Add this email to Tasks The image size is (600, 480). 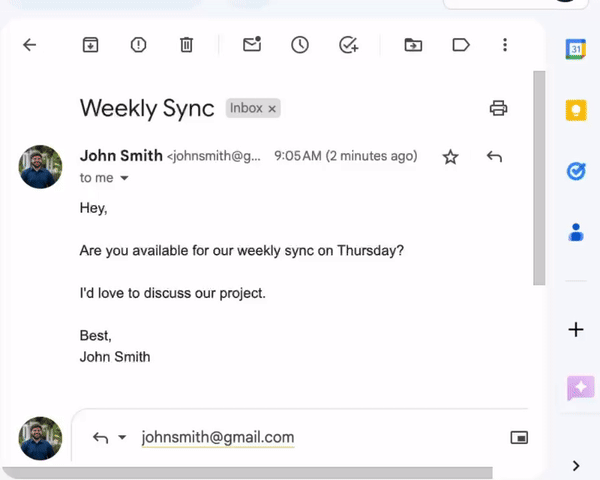348,45
